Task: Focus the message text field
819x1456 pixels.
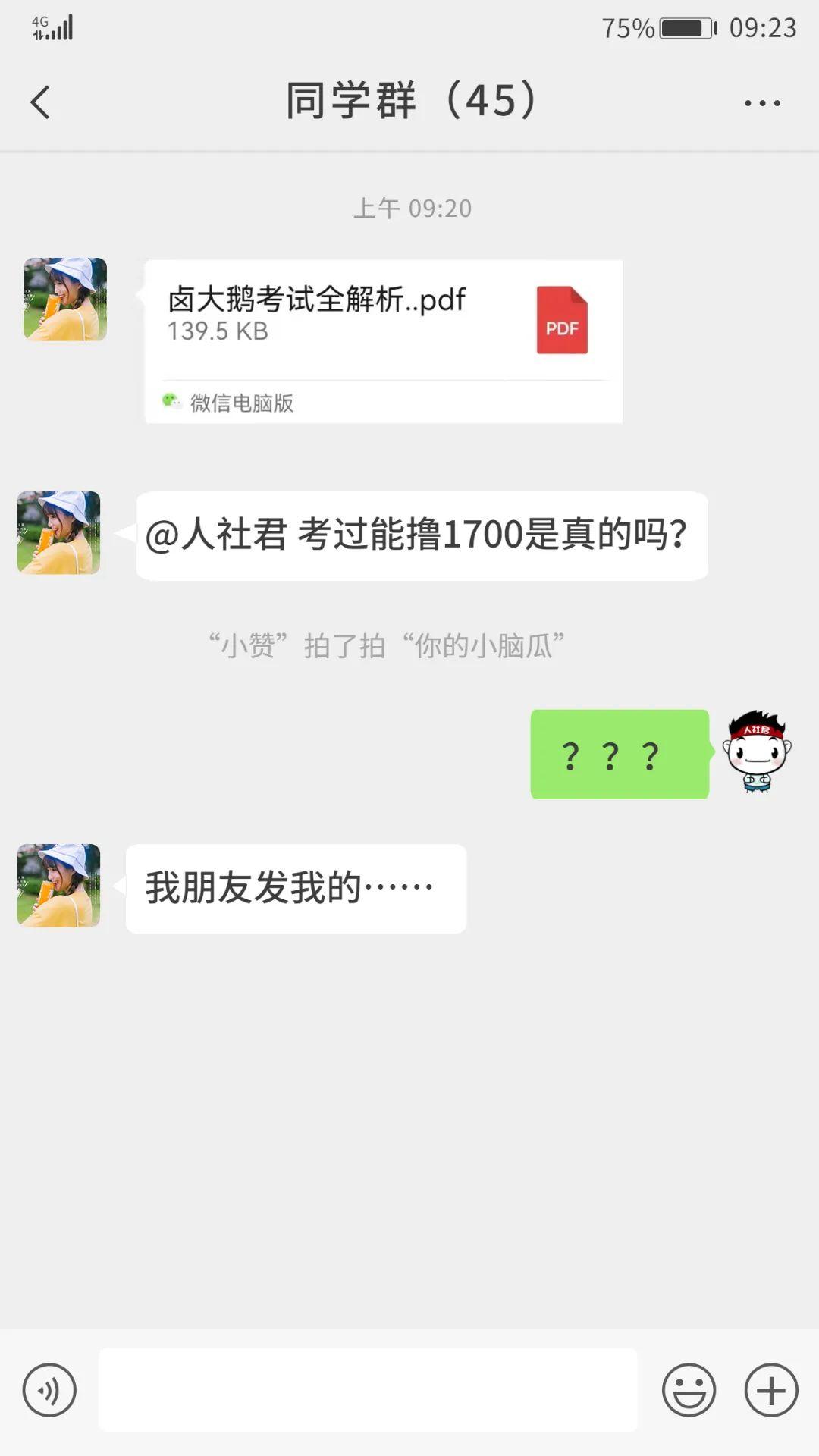Action: pos(368,1390)
